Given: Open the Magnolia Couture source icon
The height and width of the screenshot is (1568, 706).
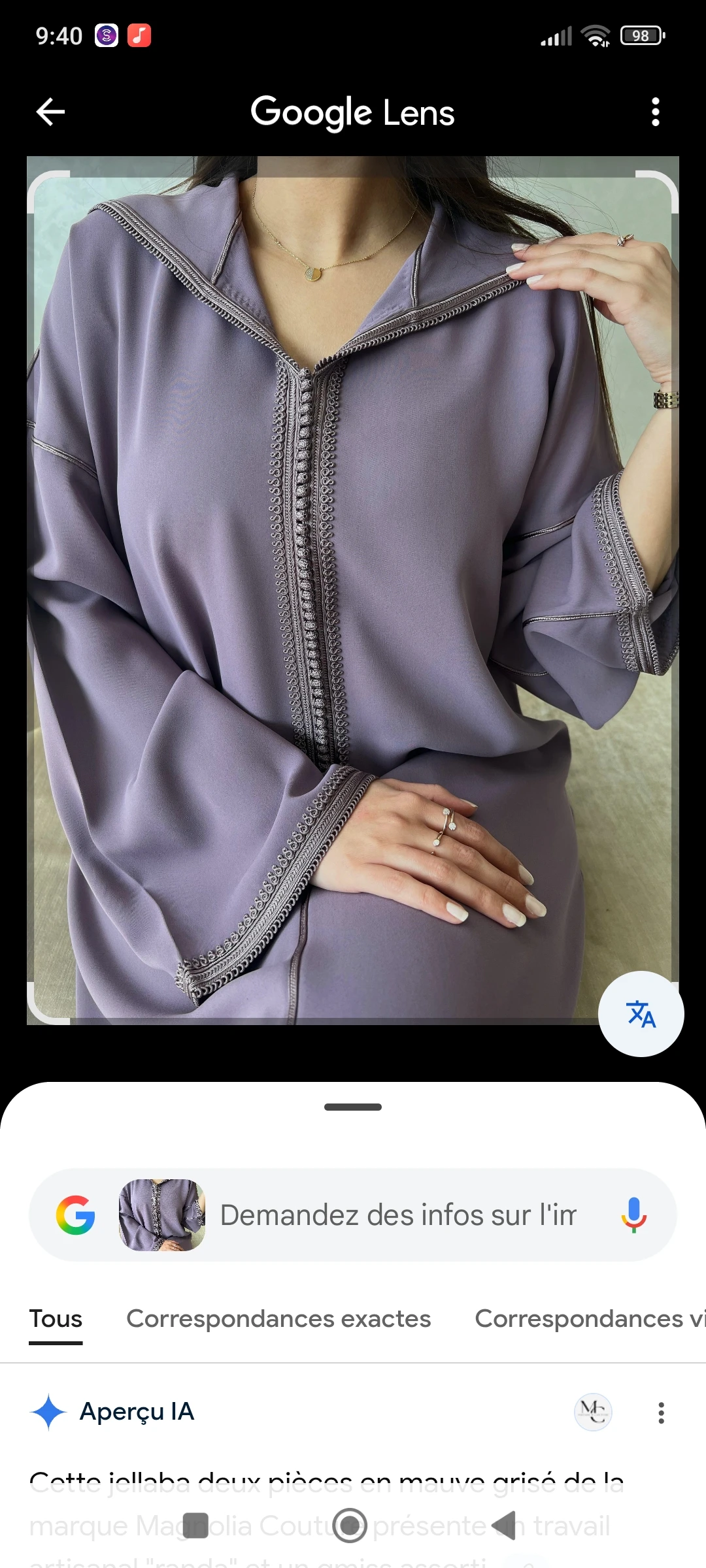Looking at the screenshot, I should click(x=593, y=1413).
